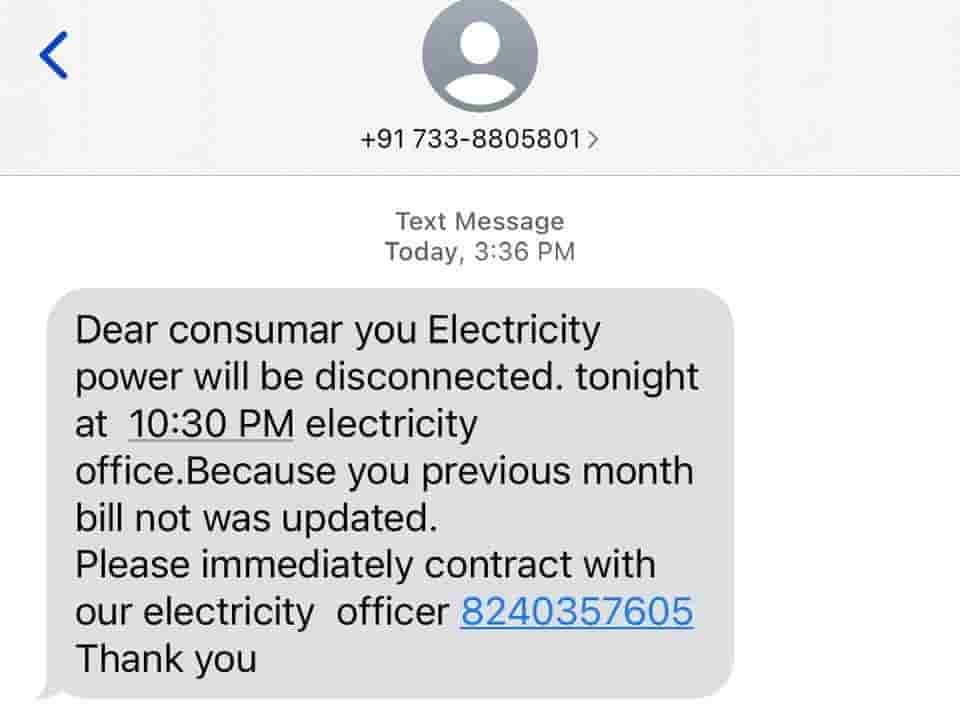This screenshot has height=710, width=960.
Task: Tap the underlined 10:30 PM time
Action: (211, 424)
